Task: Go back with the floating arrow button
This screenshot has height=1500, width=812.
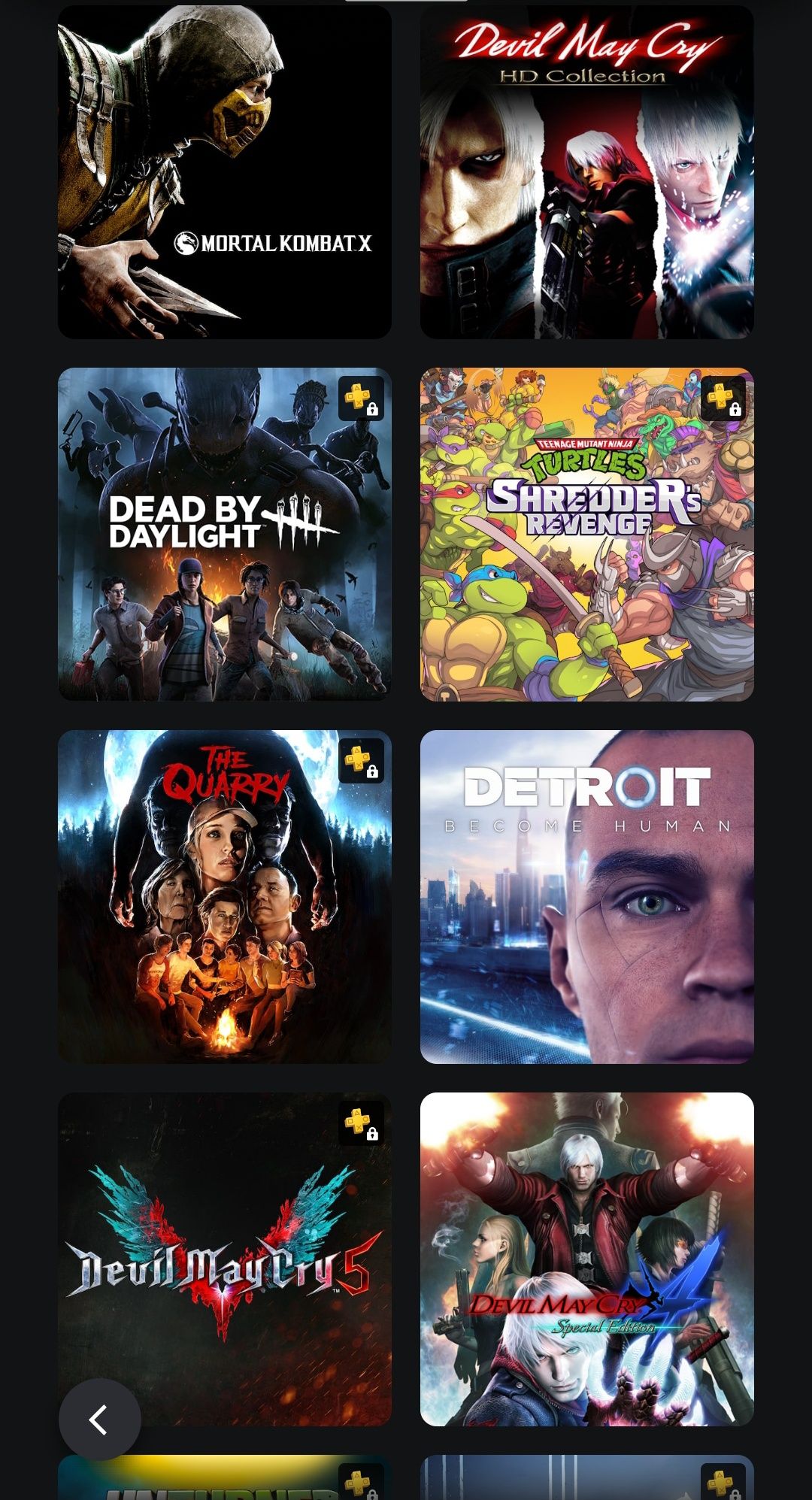Action: [x=100, y=1420]
